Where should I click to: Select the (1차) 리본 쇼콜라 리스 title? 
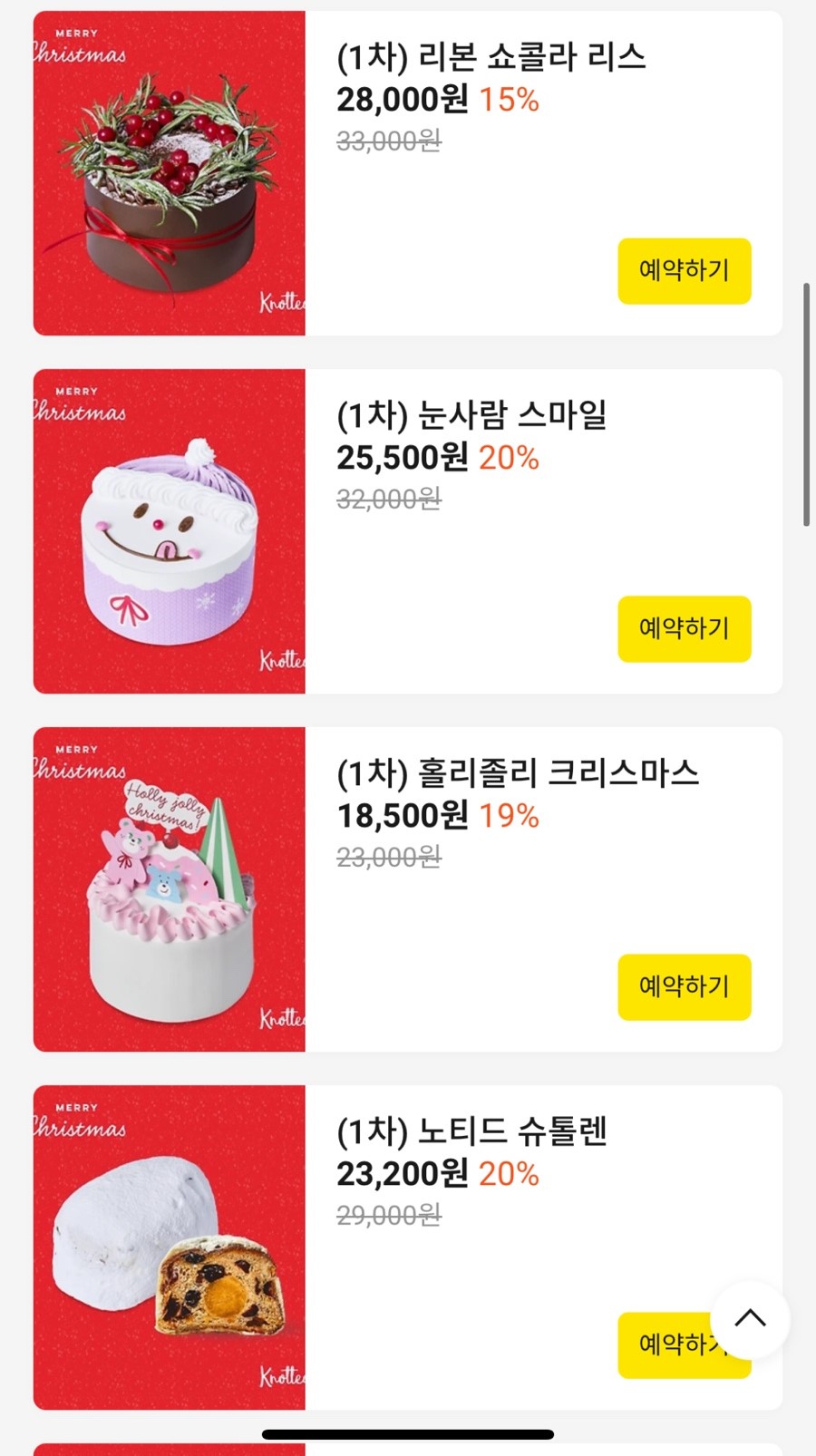click(491, 57)
